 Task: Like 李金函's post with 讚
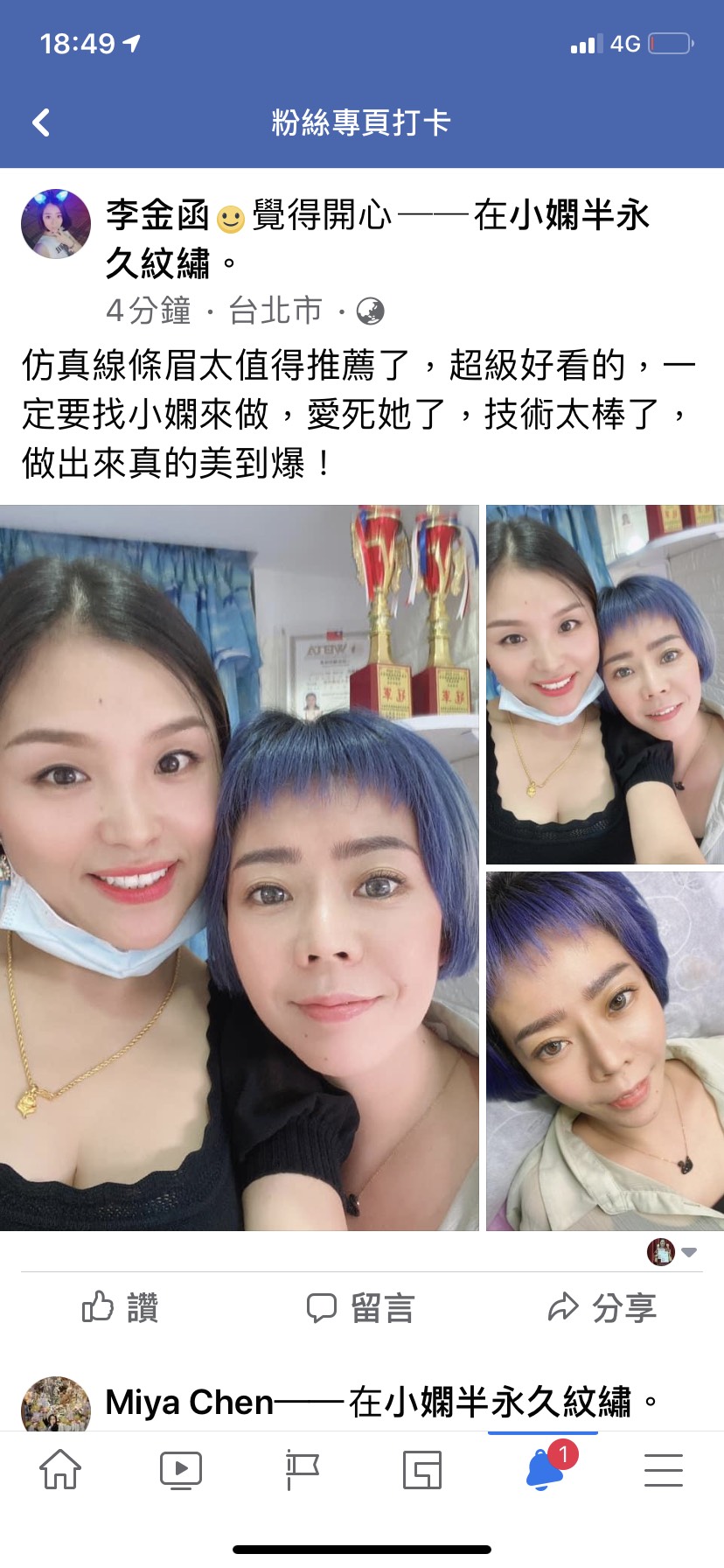tap(120, 1308)
